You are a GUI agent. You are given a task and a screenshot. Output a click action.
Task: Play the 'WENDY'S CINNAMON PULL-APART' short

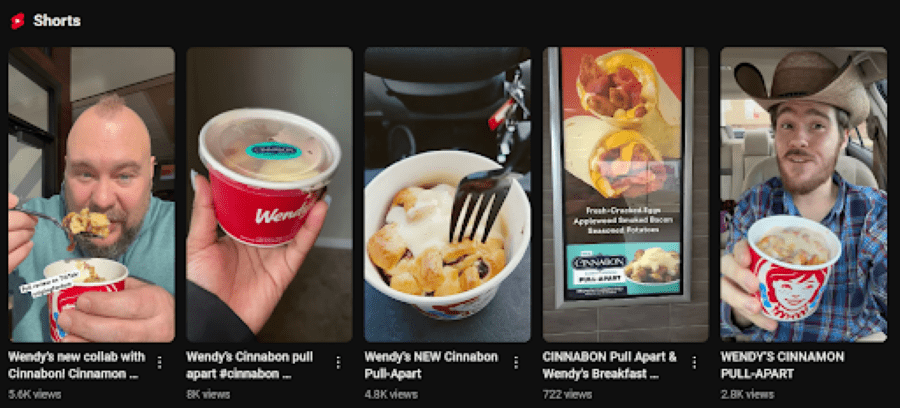(803, 194)
